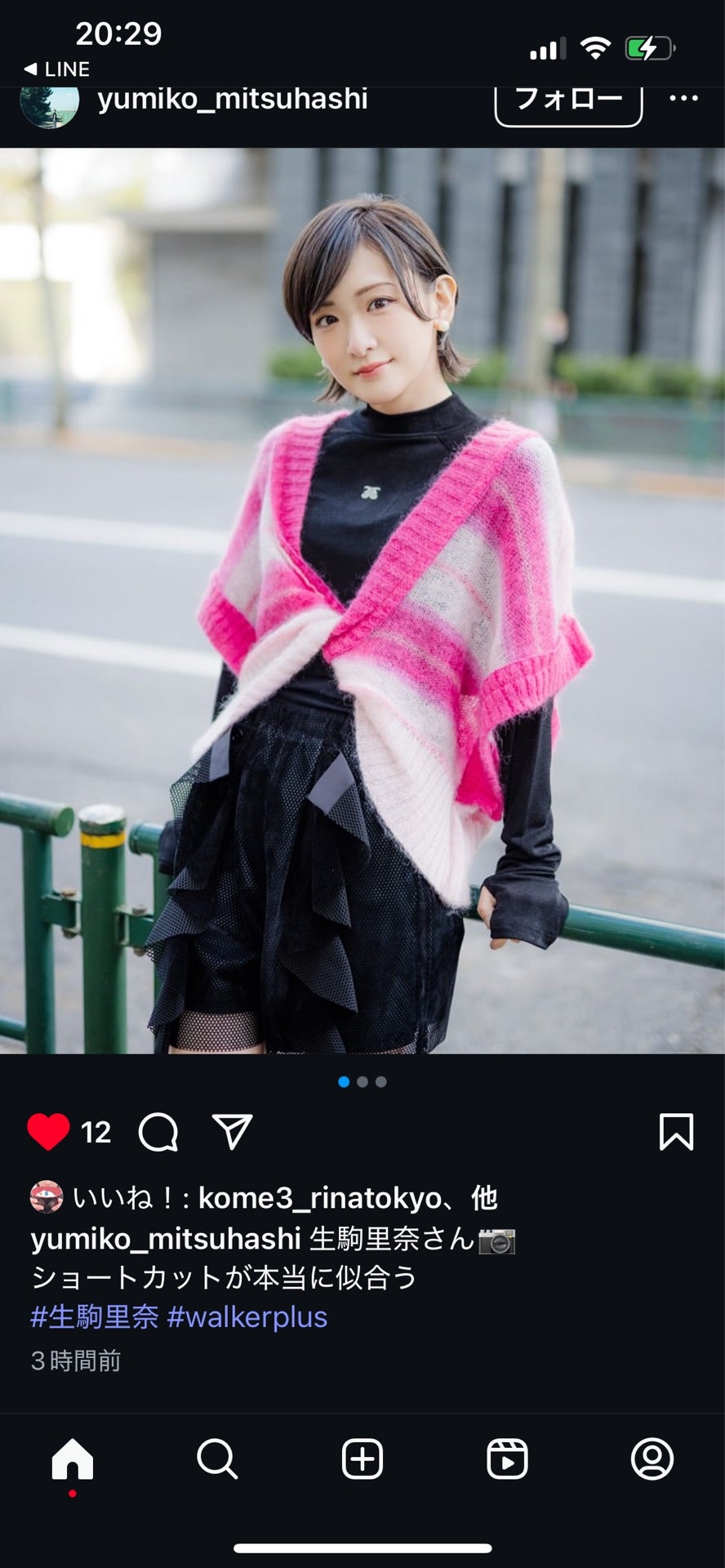The width and height of the screenshot is (725, 1568).
Task: Share the post with the paper plane icon
Action: pyautogui.click(x=232, y=1131)
